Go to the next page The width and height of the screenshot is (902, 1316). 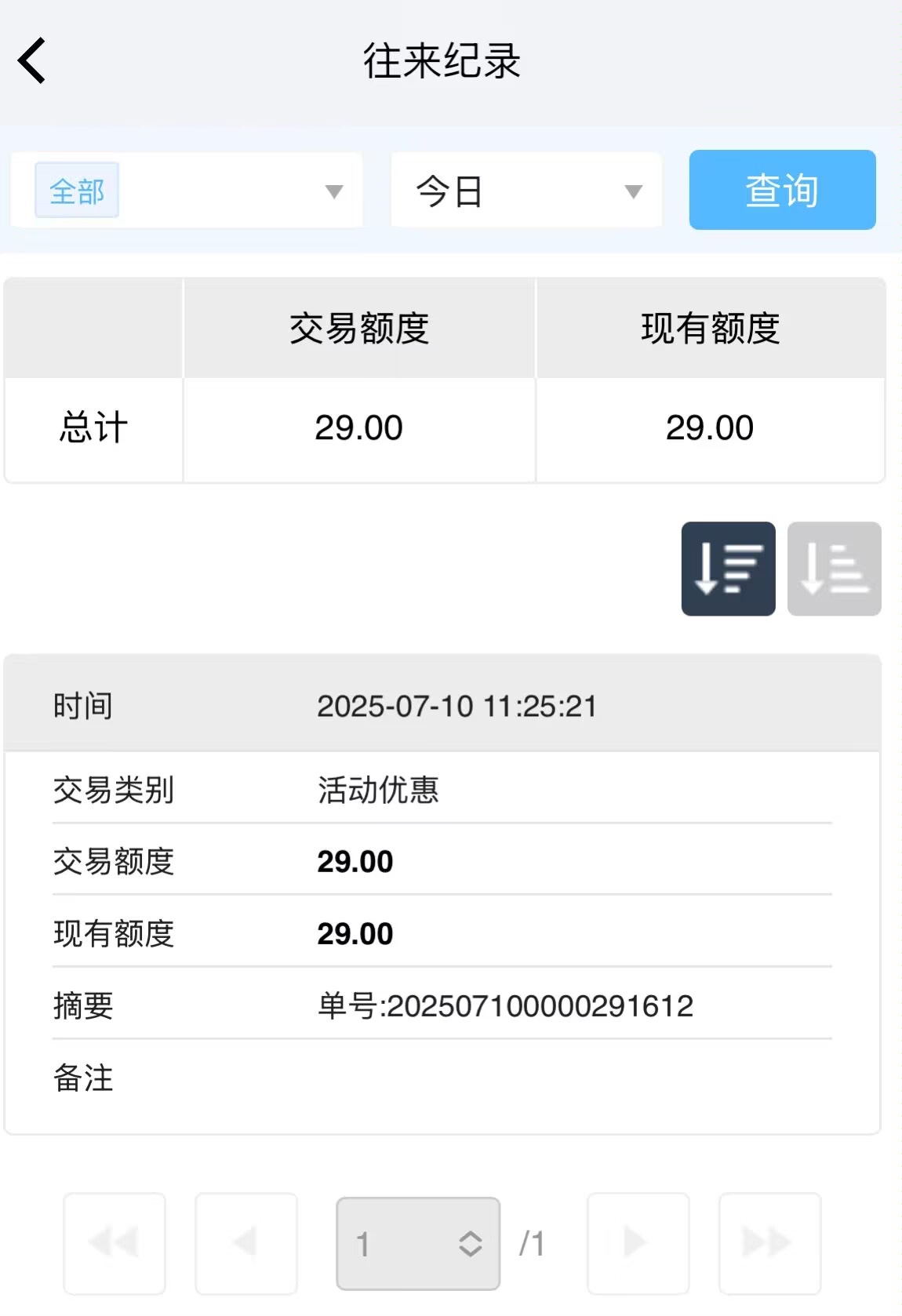point(638,1243)
